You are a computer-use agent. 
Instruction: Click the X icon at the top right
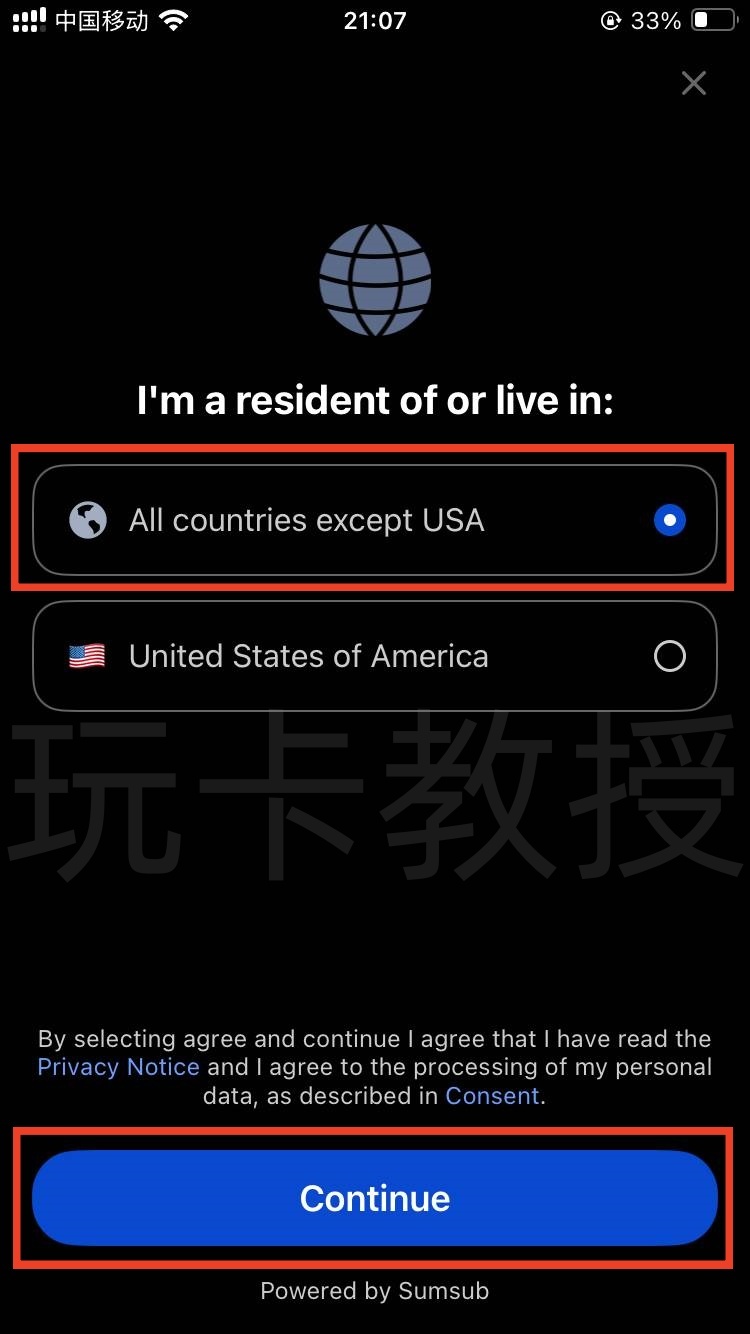[x=693, y=83]
